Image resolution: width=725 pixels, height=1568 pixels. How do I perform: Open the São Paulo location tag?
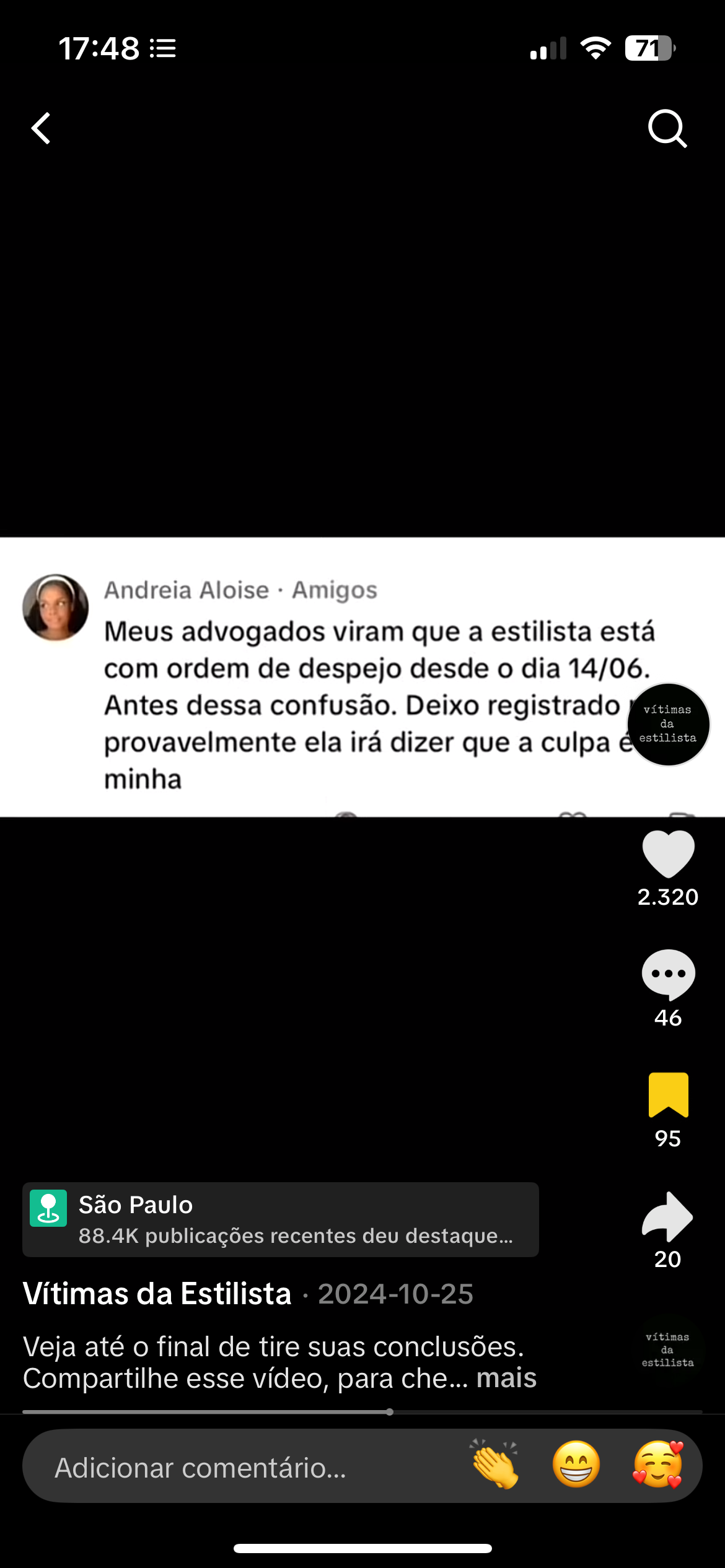coord(280,1219)
